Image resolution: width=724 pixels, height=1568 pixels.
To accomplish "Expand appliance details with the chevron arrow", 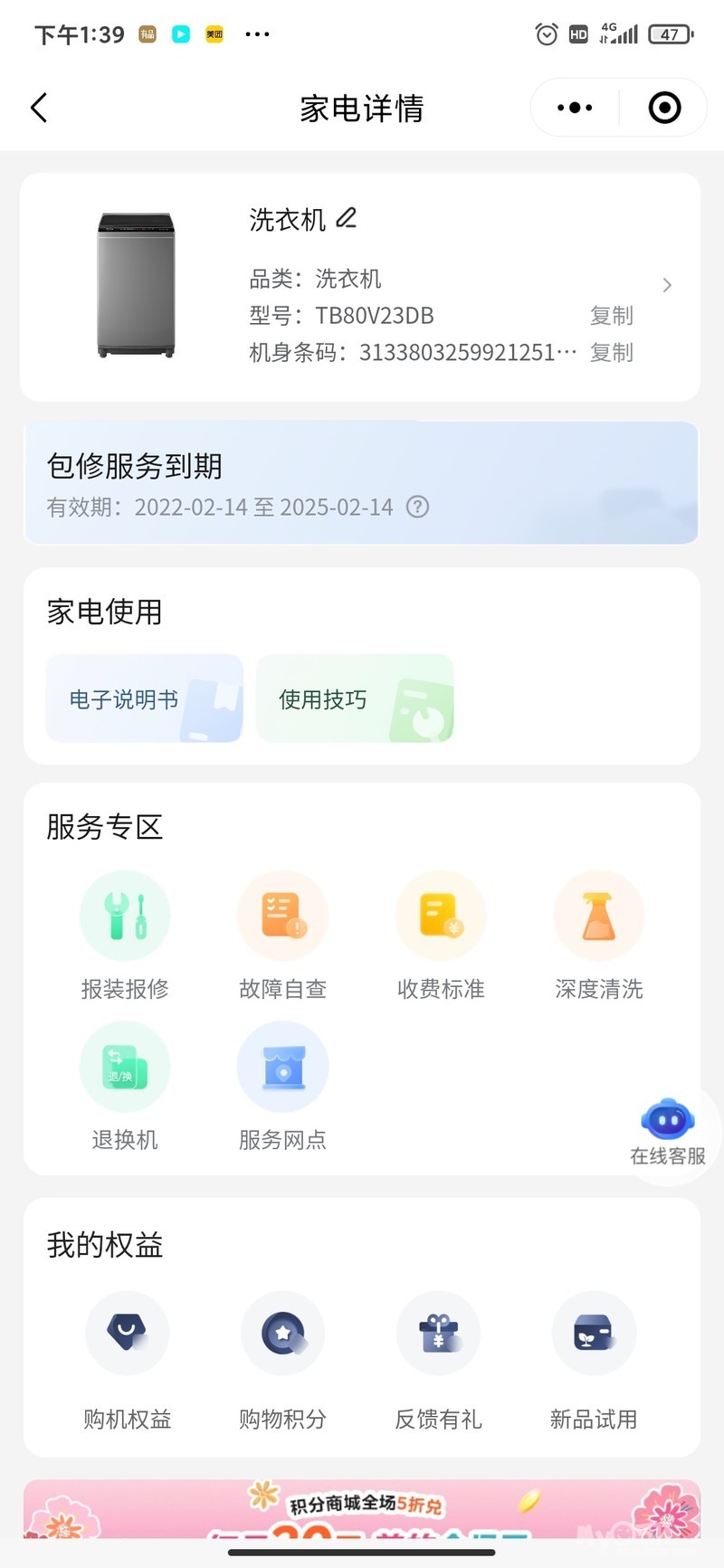I will point(667,285).
